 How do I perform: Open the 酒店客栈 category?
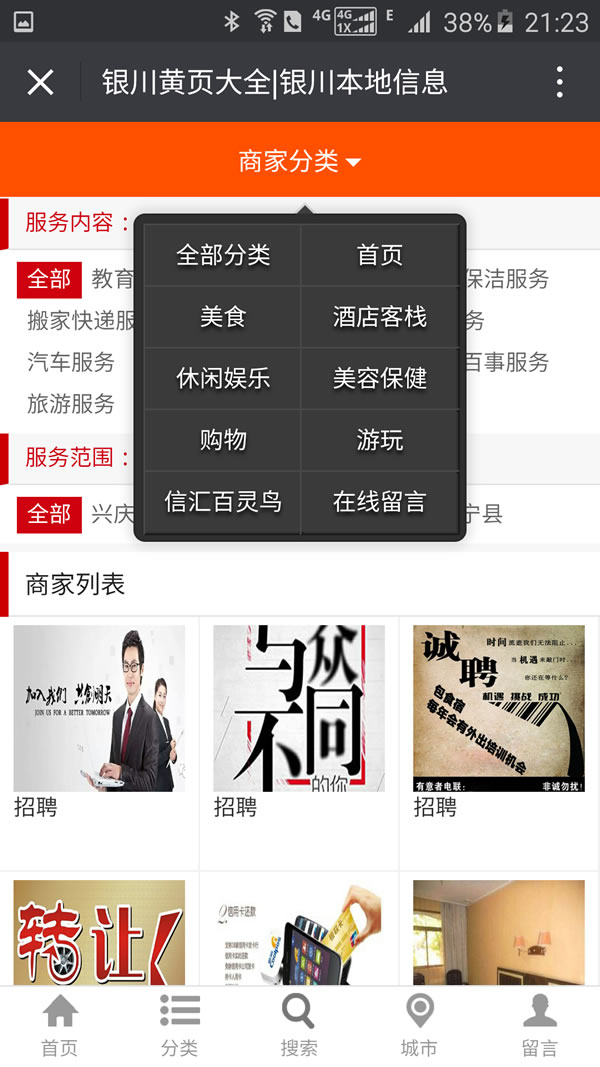tap(380, 317)
